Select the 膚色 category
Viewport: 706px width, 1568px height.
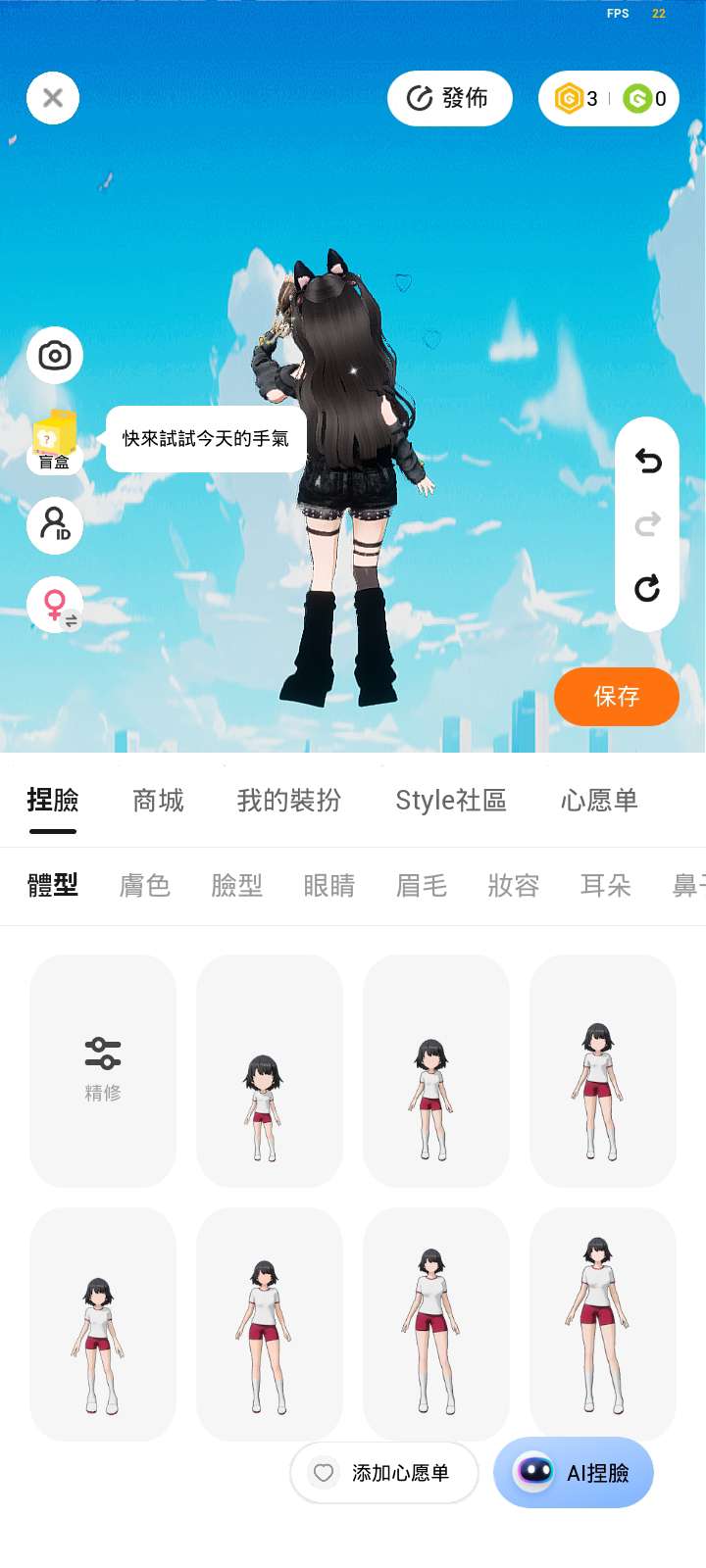145,886
